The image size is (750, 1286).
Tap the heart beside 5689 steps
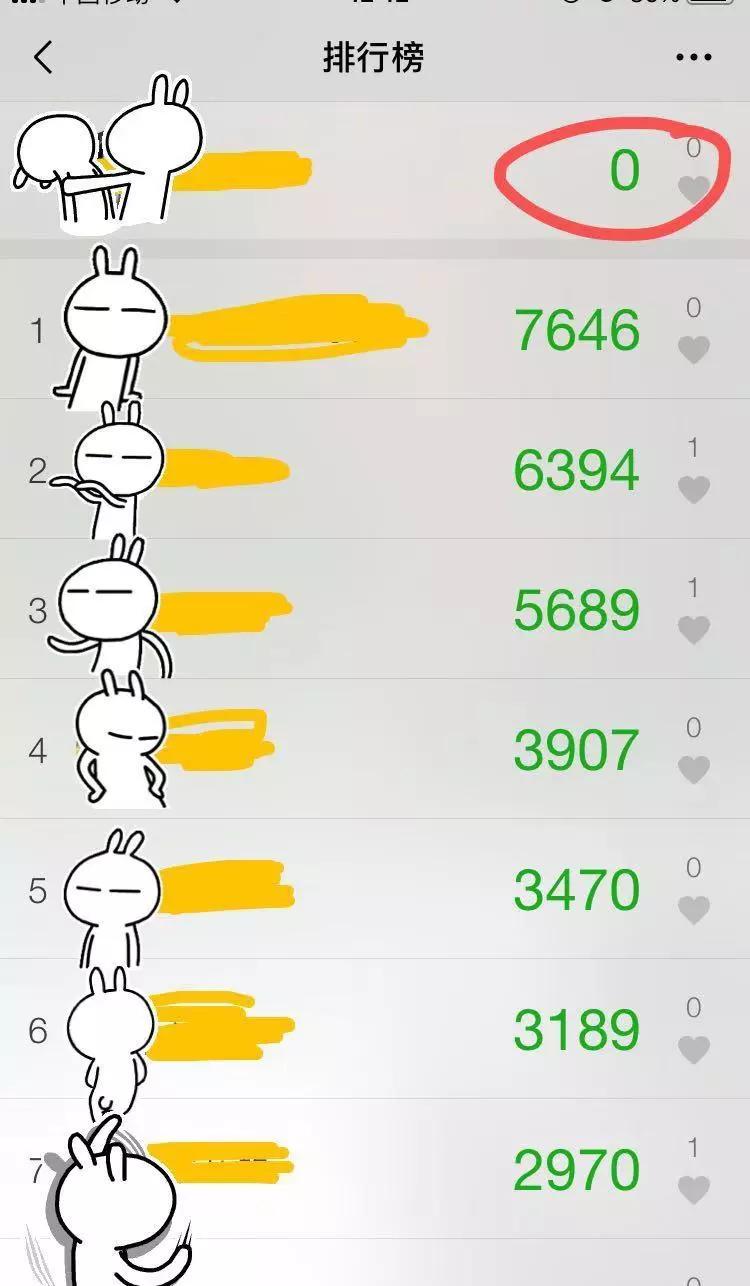693,629
